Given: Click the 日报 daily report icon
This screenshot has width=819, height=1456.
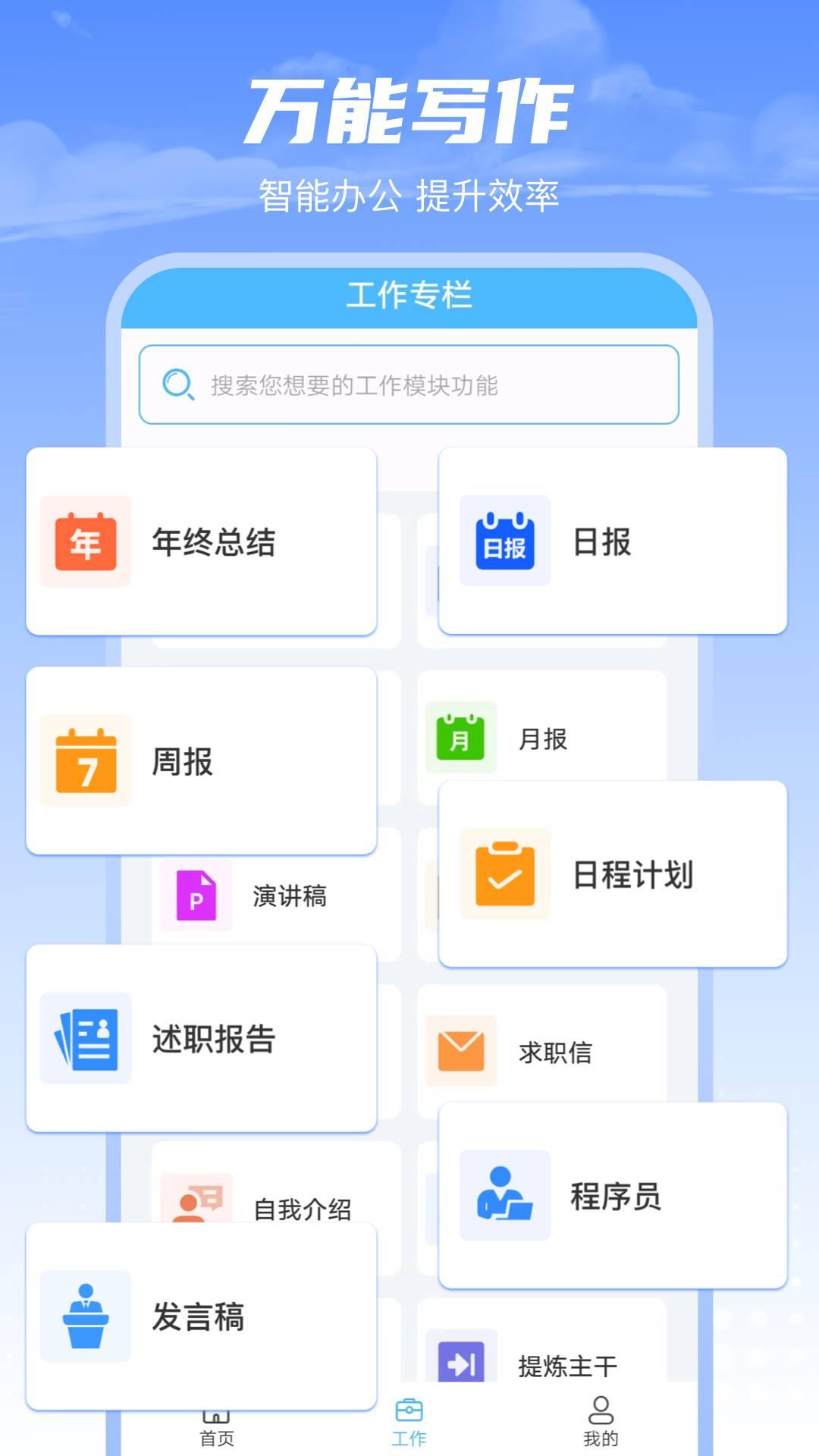Looking at the screenshot, I should point(504,540).
